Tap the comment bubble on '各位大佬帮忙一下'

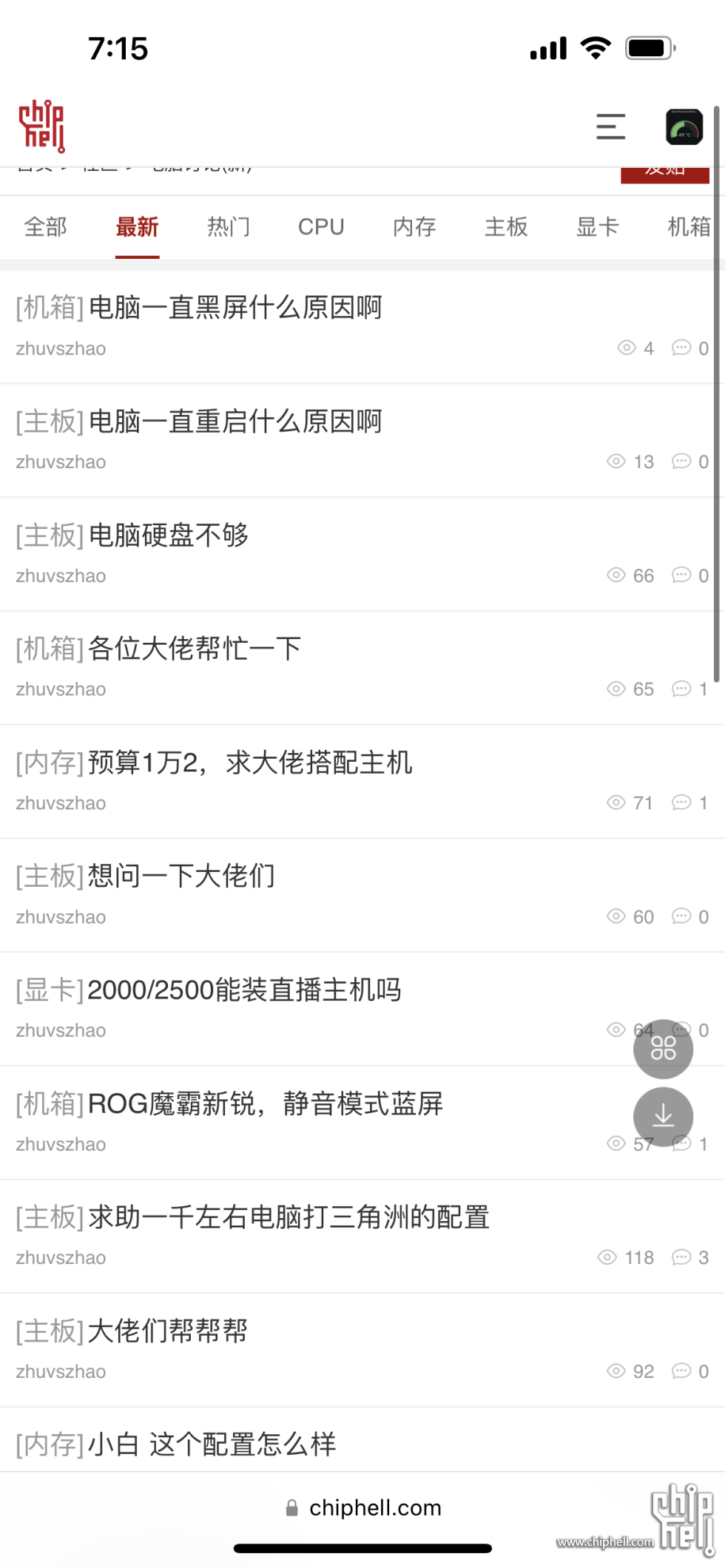pyautogui.click(x=681, y=689)
